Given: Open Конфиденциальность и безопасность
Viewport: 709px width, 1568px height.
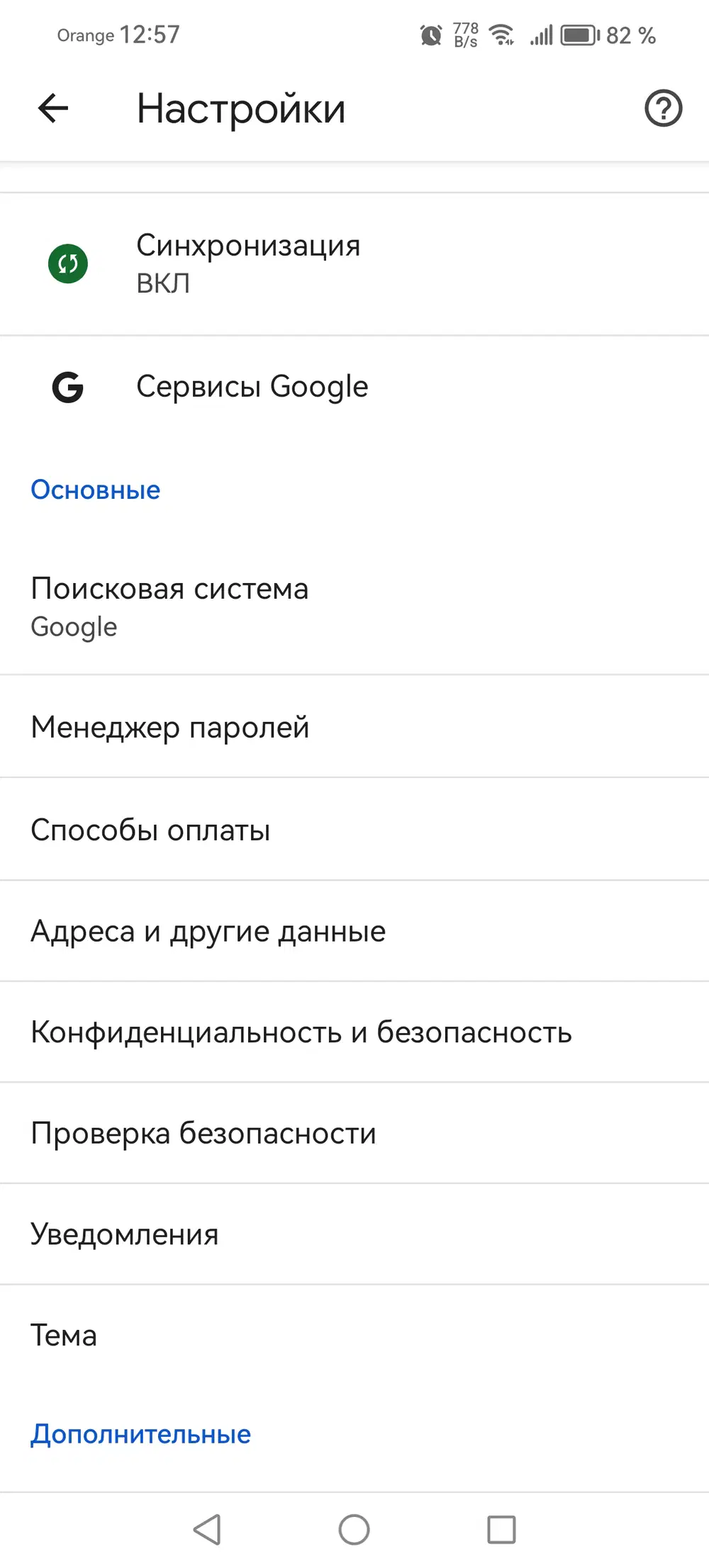Looking at the screenshot, I should pyautogui.click(x=301, y=1032).
